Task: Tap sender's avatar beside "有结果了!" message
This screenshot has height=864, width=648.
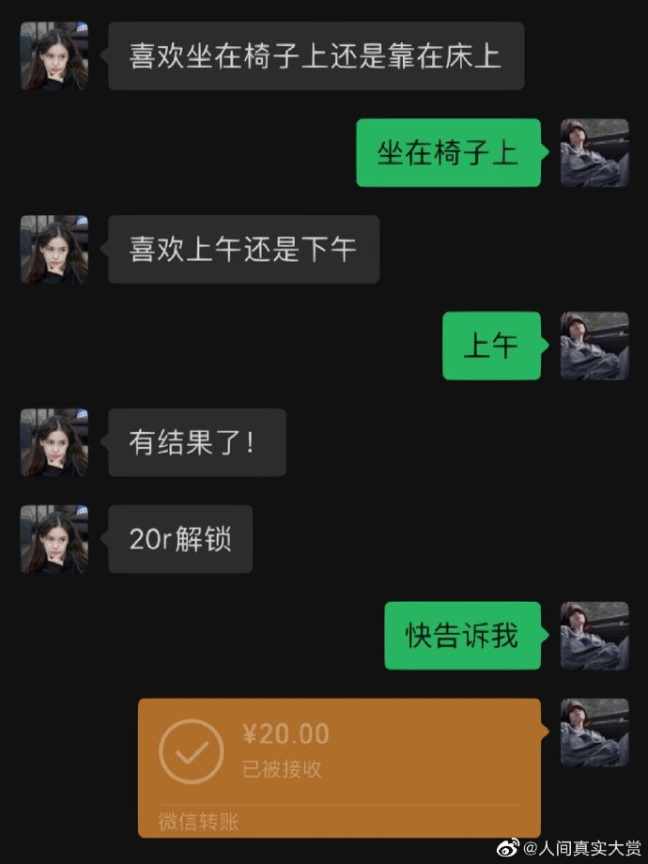Action: click(x=54, y=442)
